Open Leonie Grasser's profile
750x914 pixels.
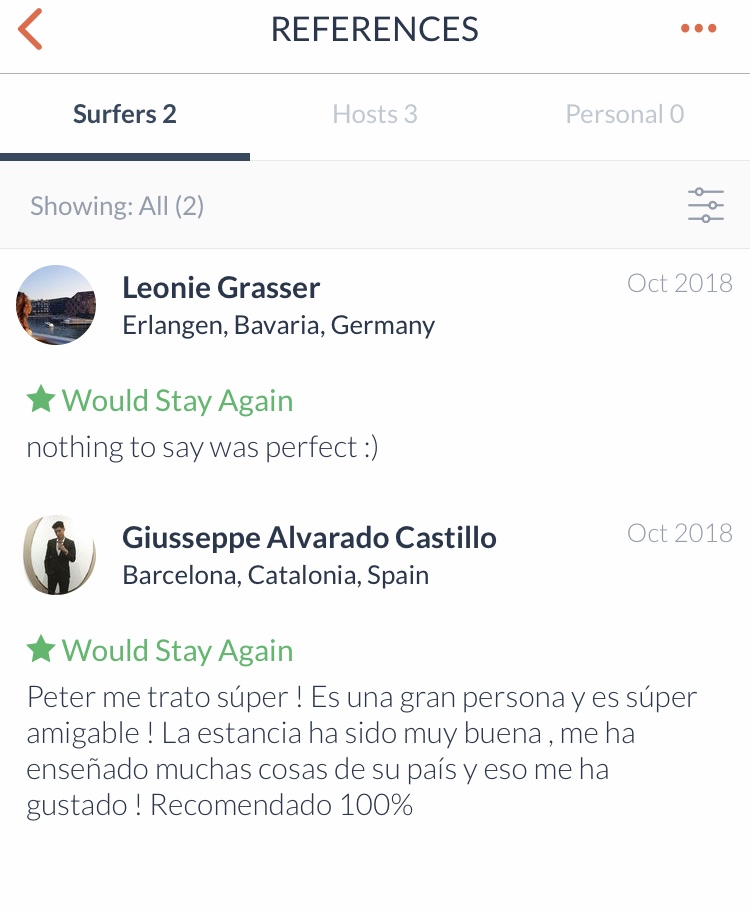(x=221, y=288)
